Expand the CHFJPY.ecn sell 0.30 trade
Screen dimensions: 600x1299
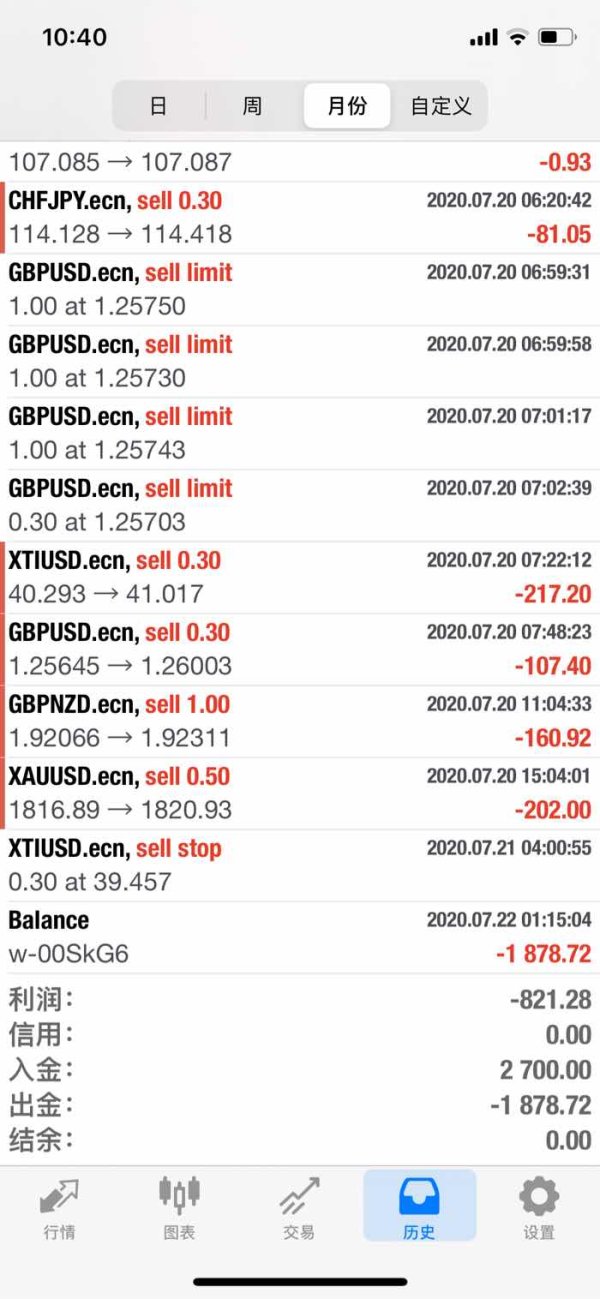300,217
